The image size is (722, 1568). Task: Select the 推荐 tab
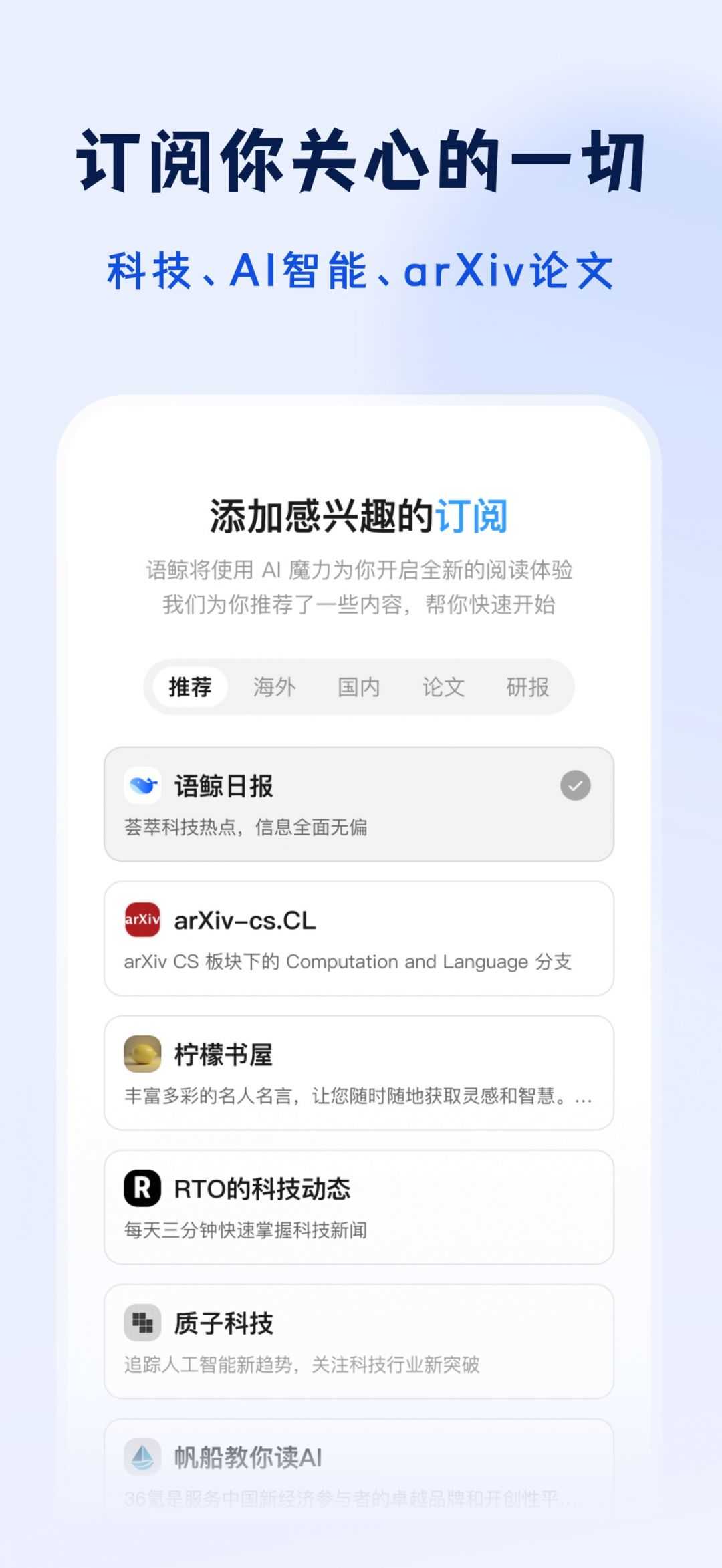coord(191,687)
